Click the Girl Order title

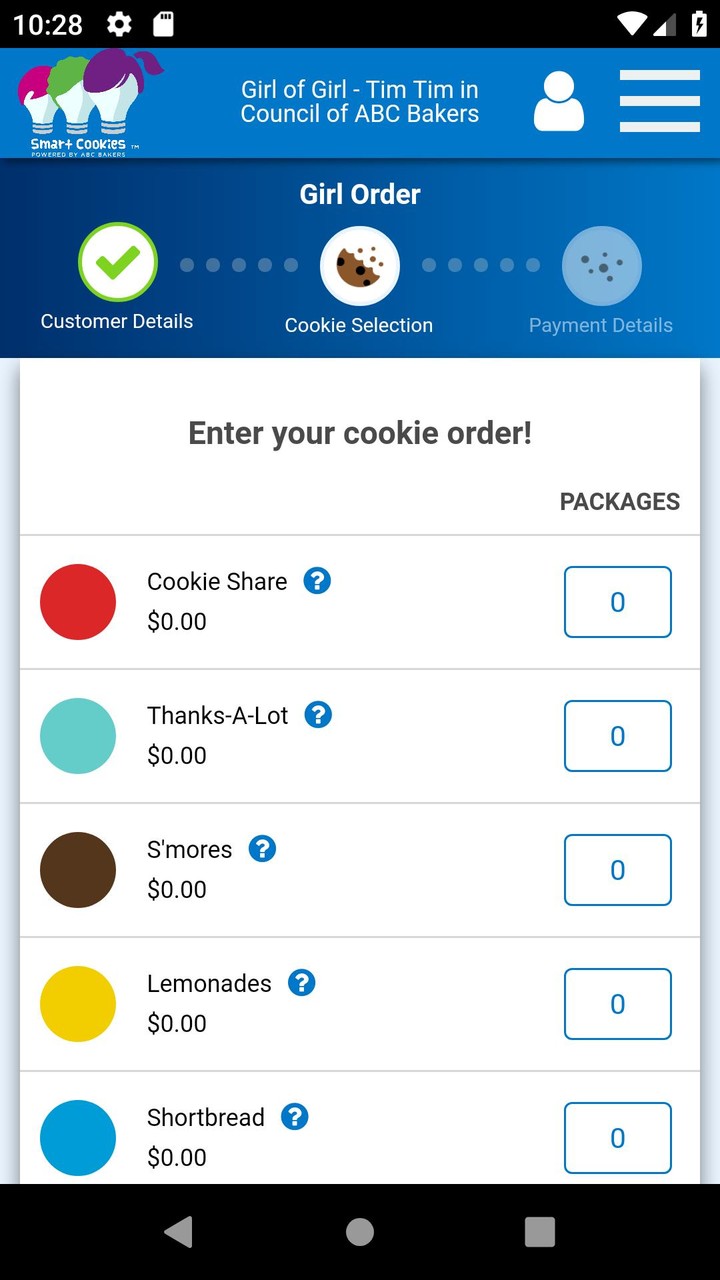tap(360, 194)
